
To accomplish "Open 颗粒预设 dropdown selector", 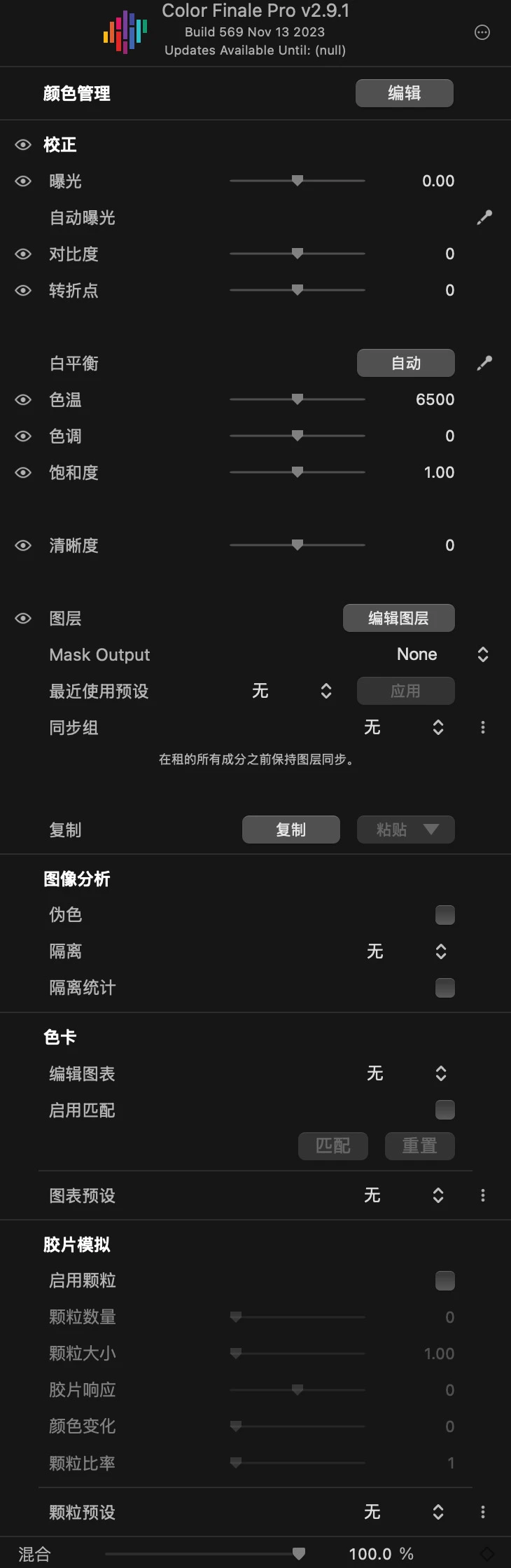I will pos(437,1512).
